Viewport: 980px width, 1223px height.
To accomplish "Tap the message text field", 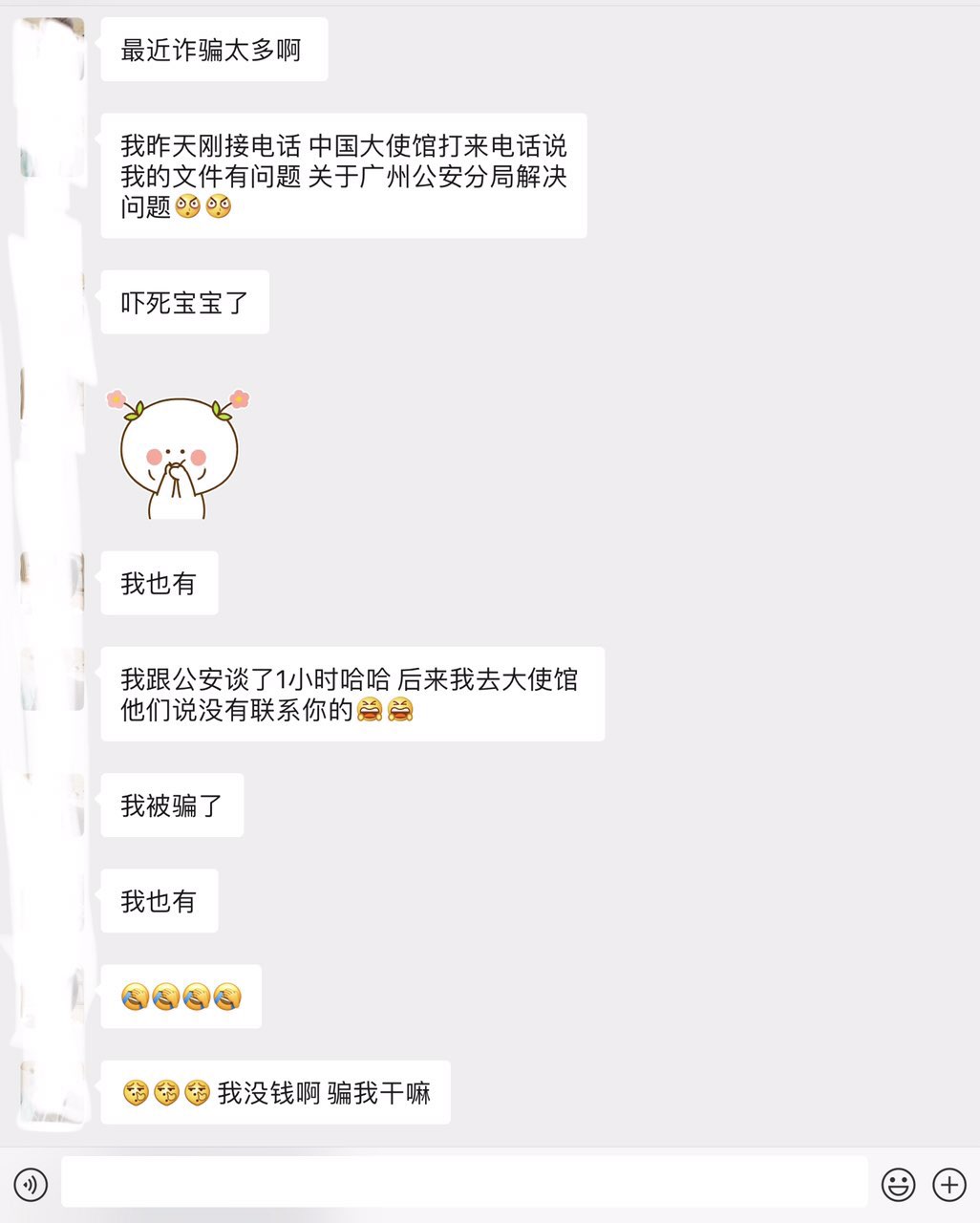I will tap(464, 1182).
